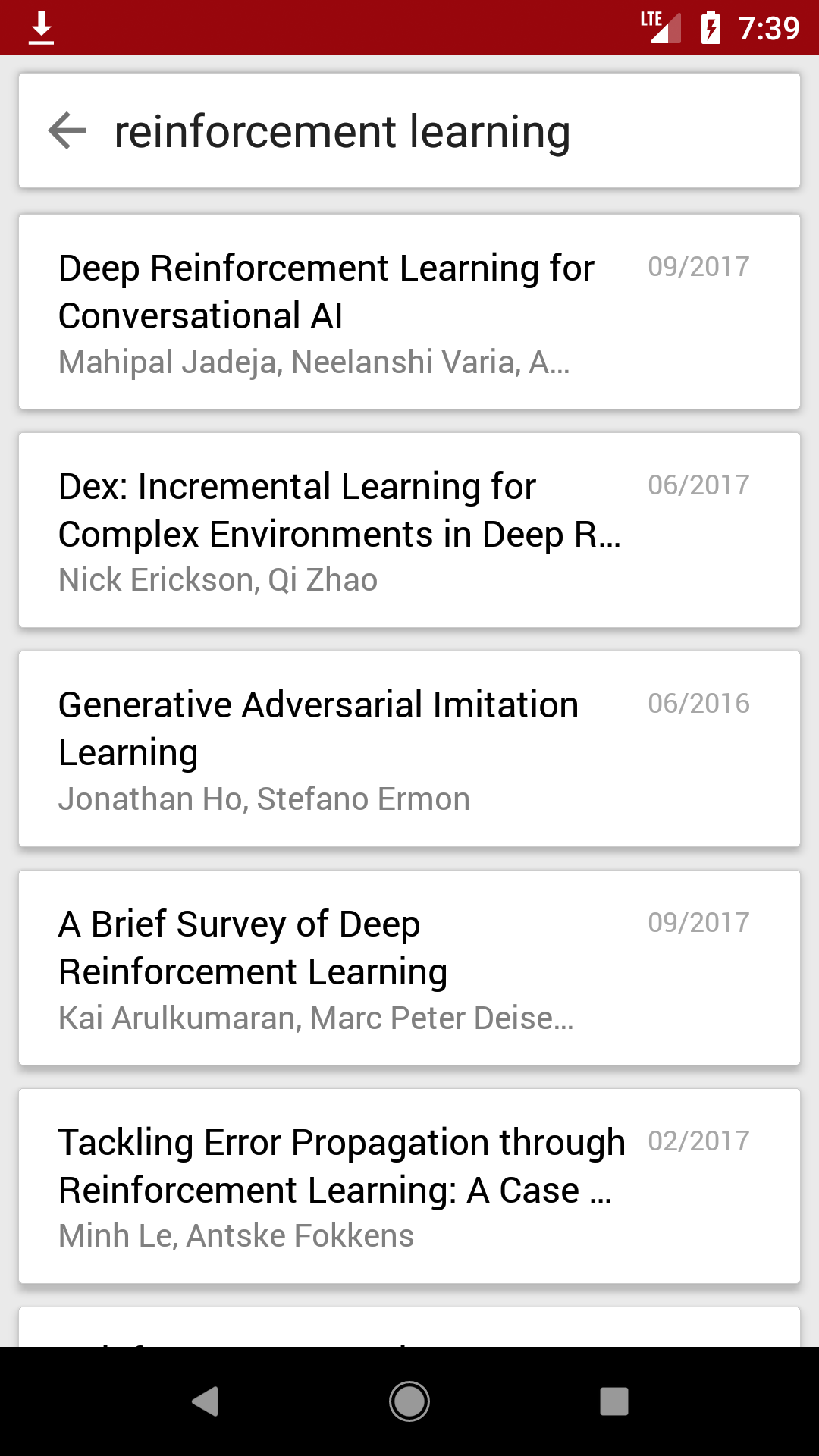The width and height of the screenshot is (819, 1456).
Task: Open the 'Dex: Incremental Learning' paper
Action: (x=409, y=531)
